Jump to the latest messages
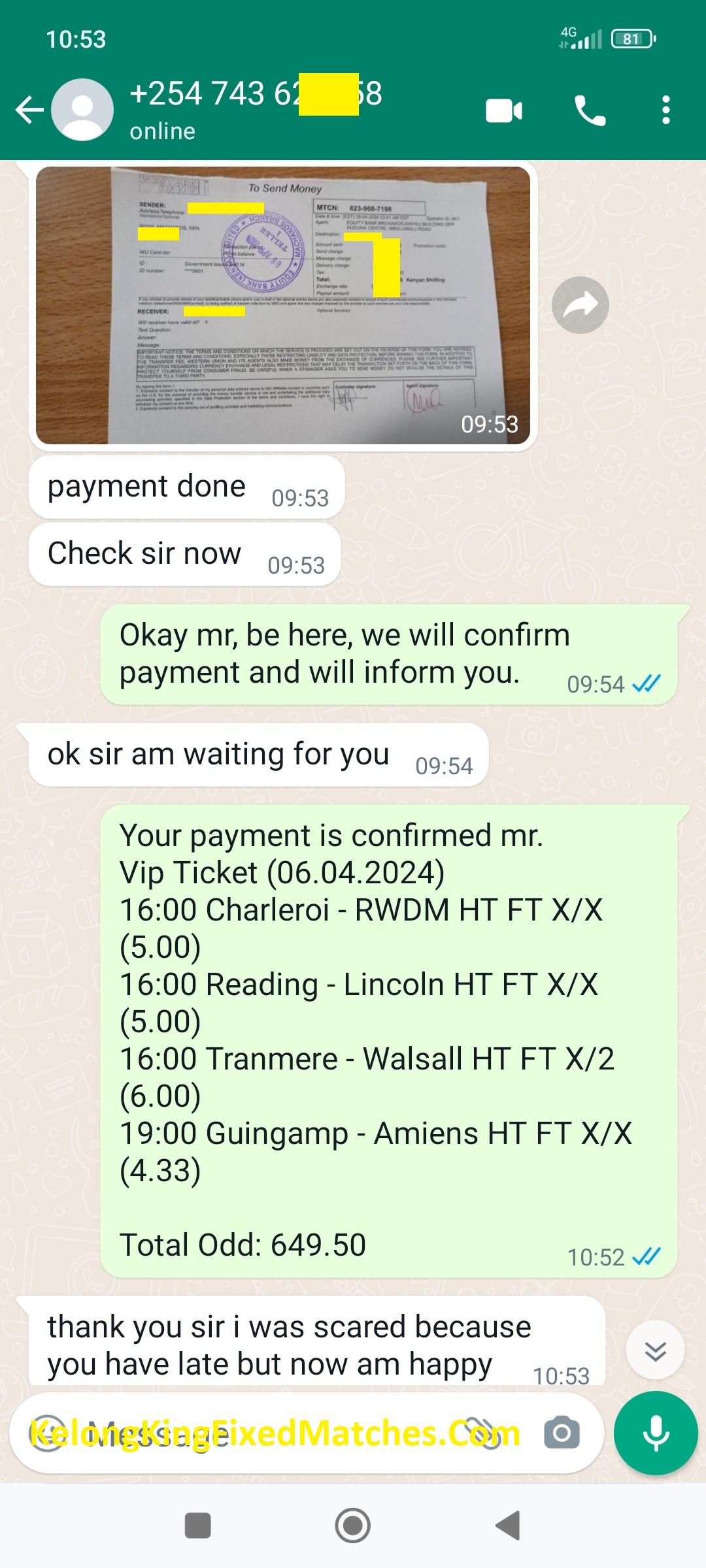This screenshot has width=706, height=1568. (x=655, y=1350)
